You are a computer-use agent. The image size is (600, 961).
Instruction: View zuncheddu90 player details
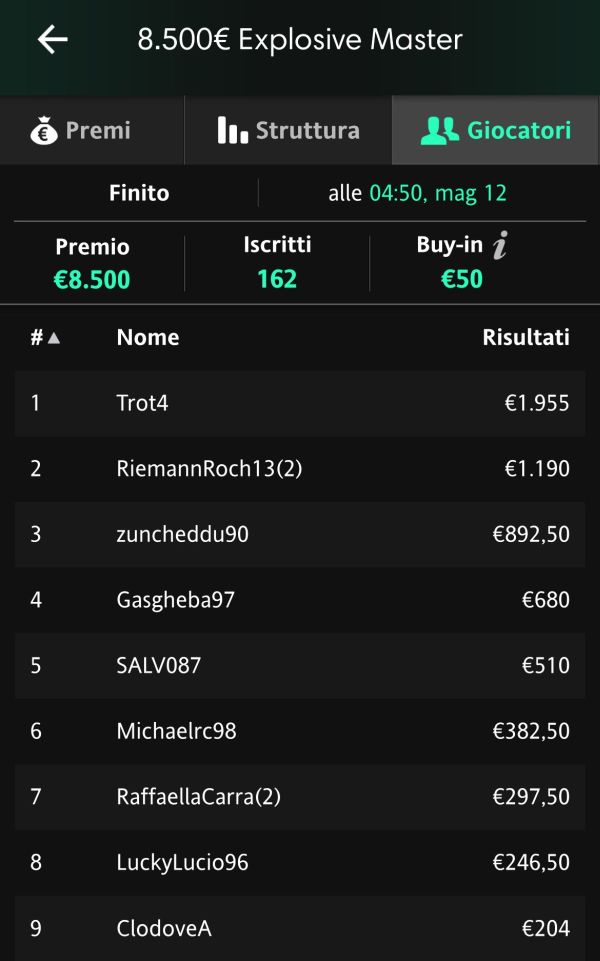(300, 534)
